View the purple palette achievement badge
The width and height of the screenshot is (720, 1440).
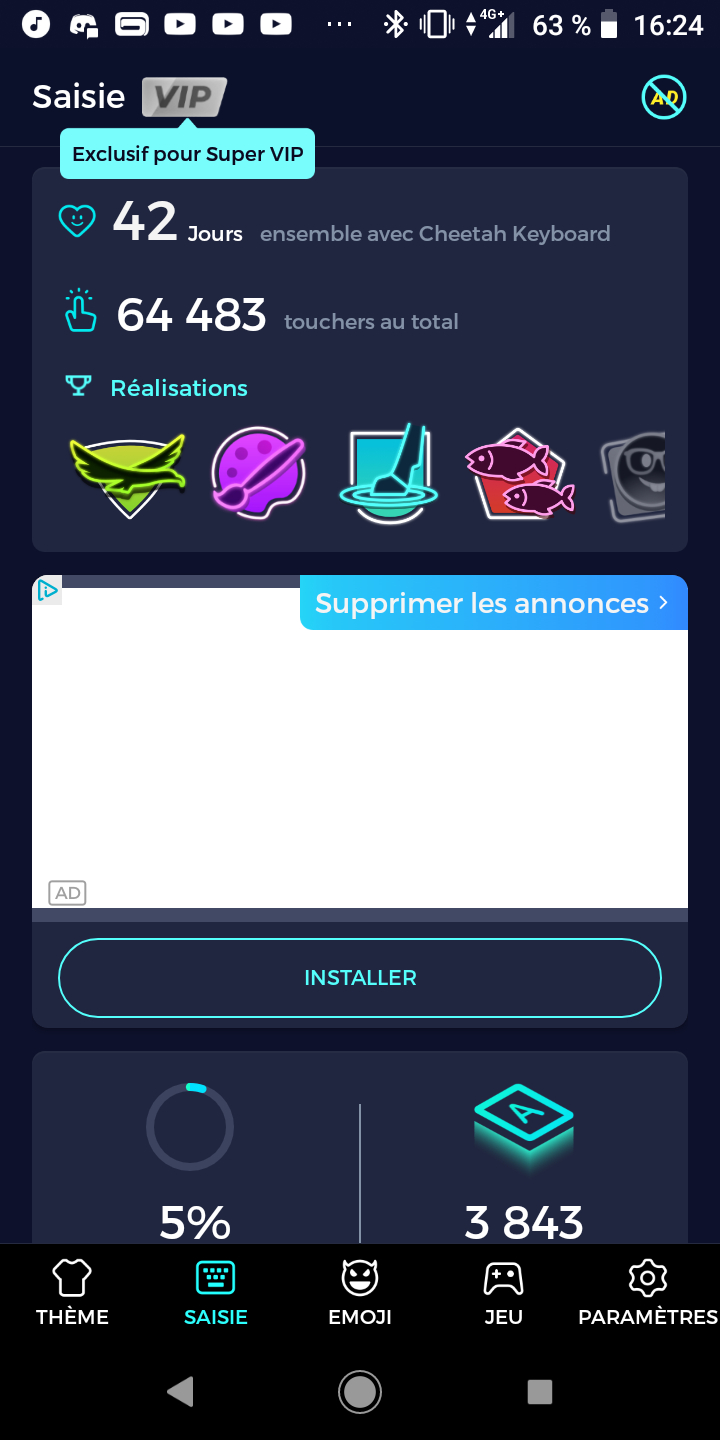coord(258,474)
